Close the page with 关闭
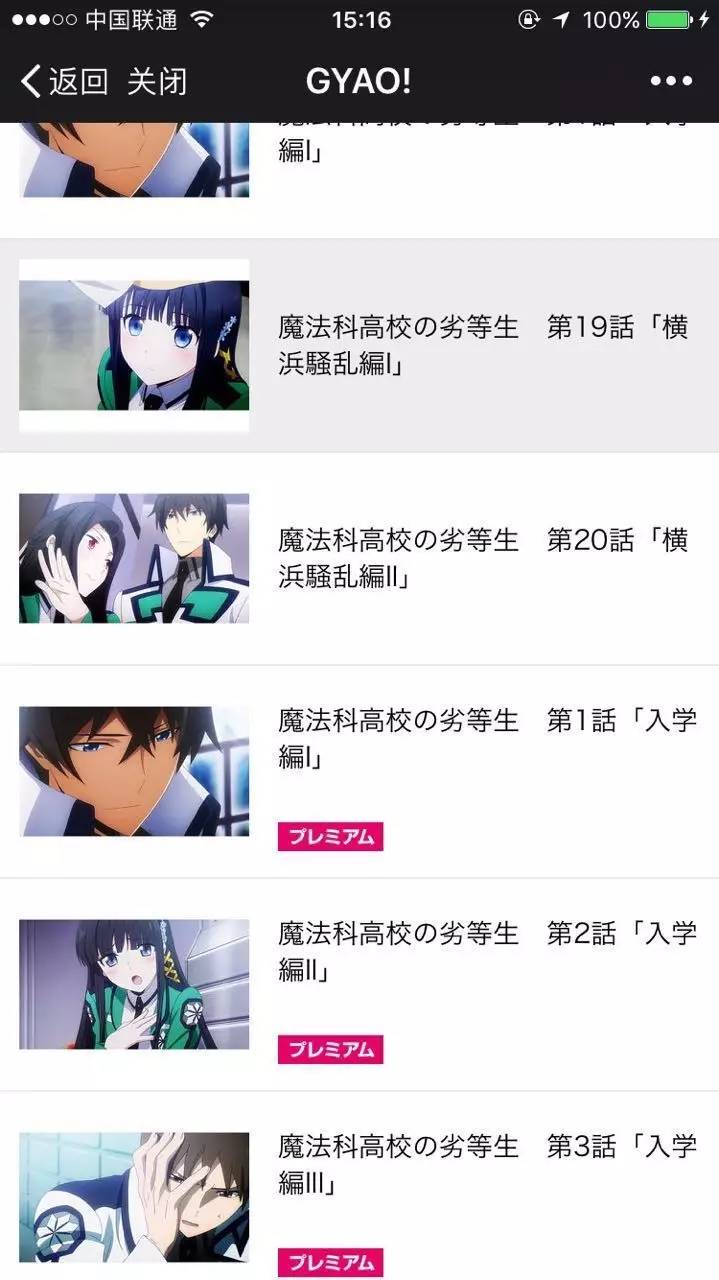Image resolution: width=719 pixels, height=1280 pixels. point(157,82)
